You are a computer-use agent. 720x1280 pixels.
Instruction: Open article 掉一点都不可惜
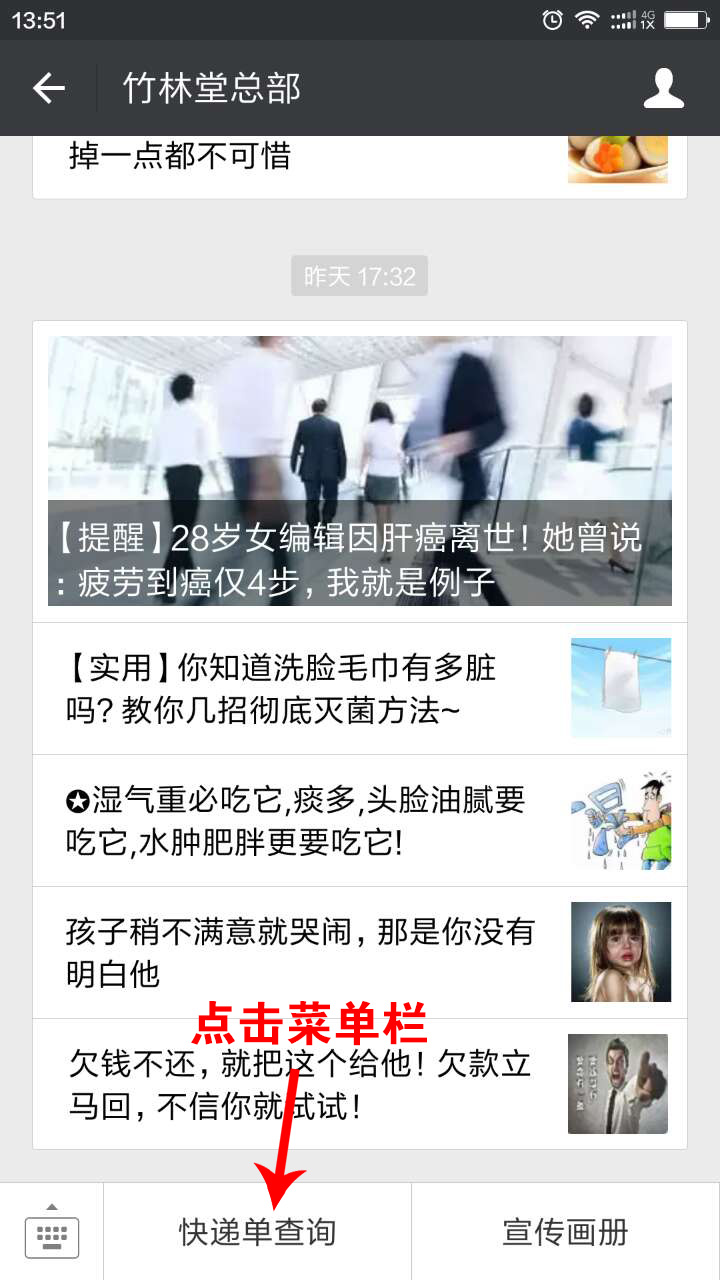360,160
